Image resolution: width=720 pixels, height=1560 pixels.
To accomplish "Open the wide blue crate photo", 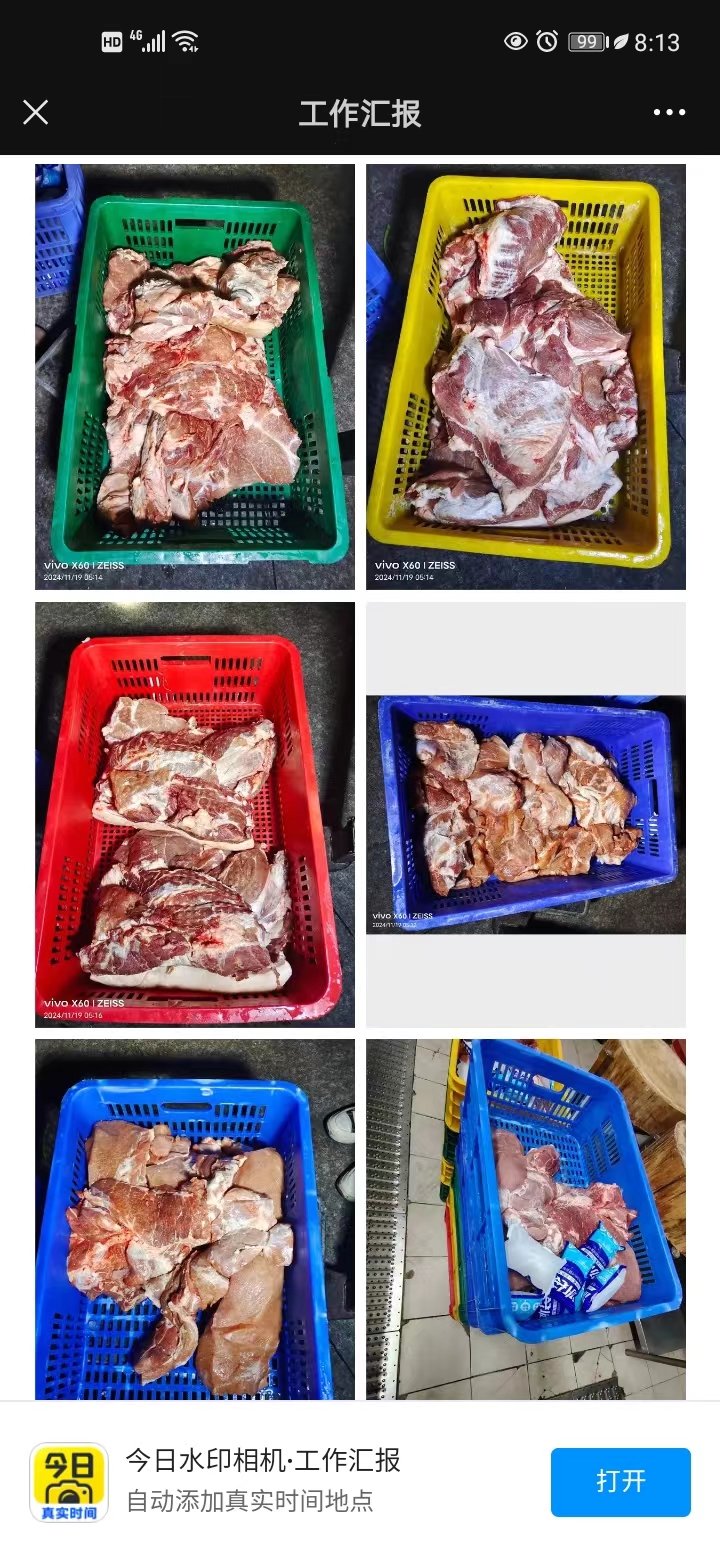I will [526, 814].
